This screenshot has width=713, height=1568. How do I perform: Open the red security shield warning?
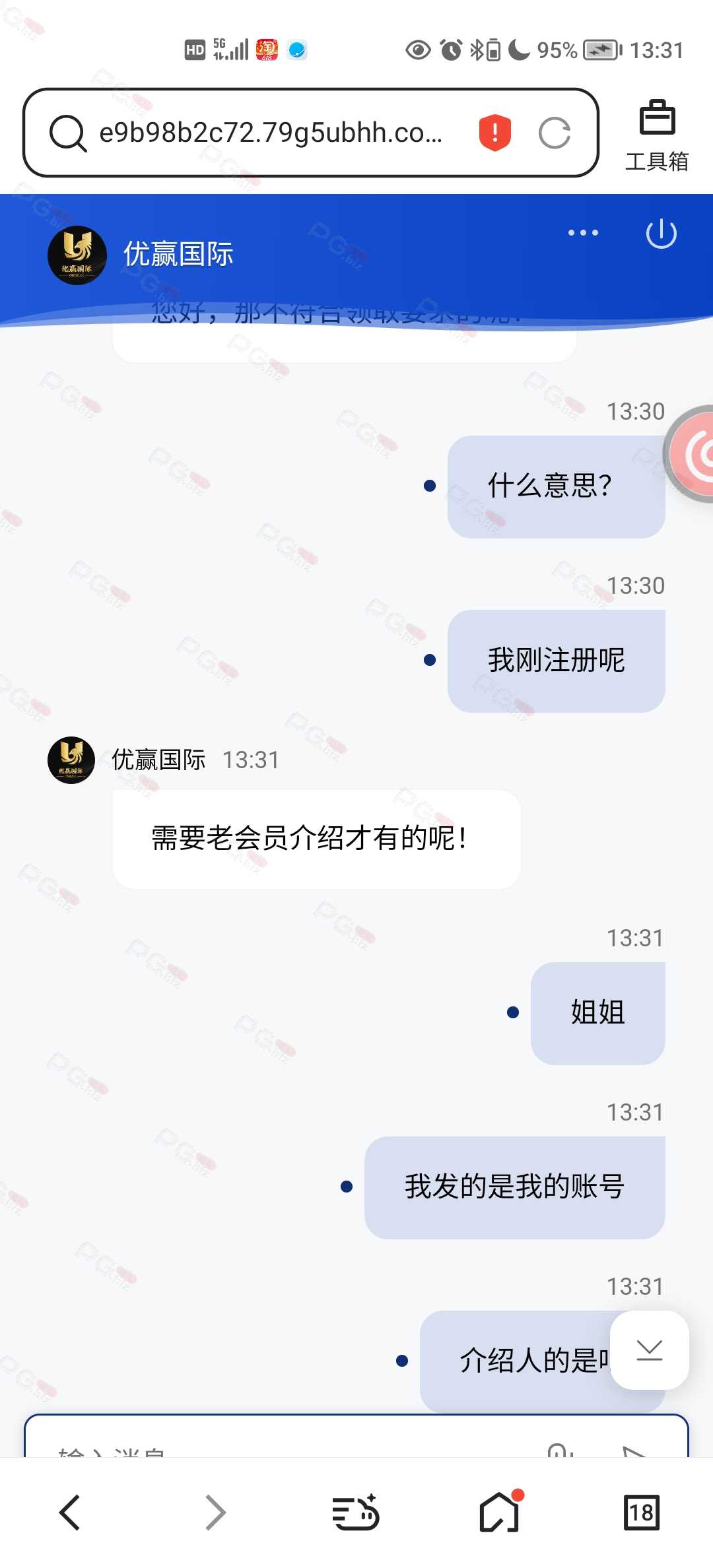[x=494, y=133]
